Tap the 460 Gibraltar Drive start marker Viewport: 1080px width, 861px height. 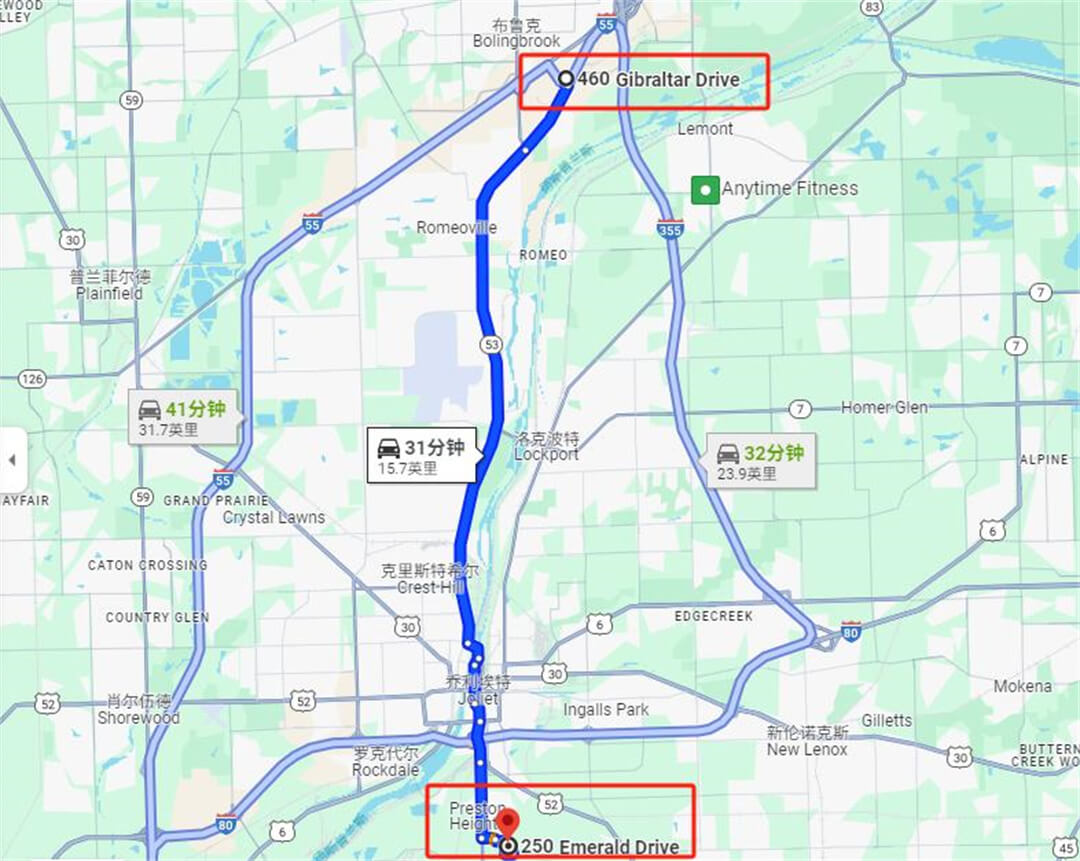point(565,78)
